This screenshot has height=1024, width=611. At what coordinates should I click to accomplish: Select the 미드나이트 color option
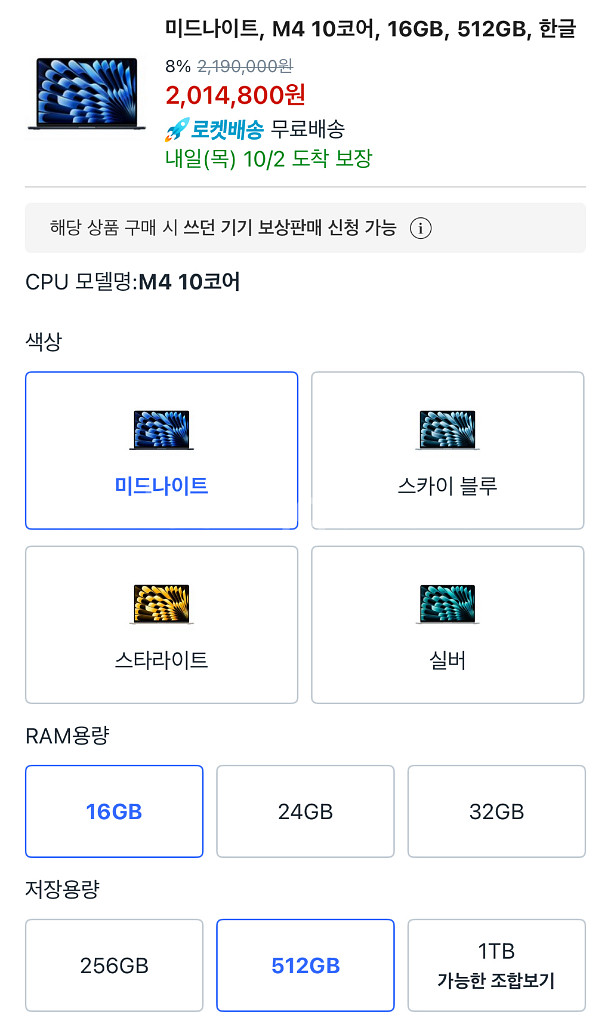pyautogui.click(x=161, y=450)
